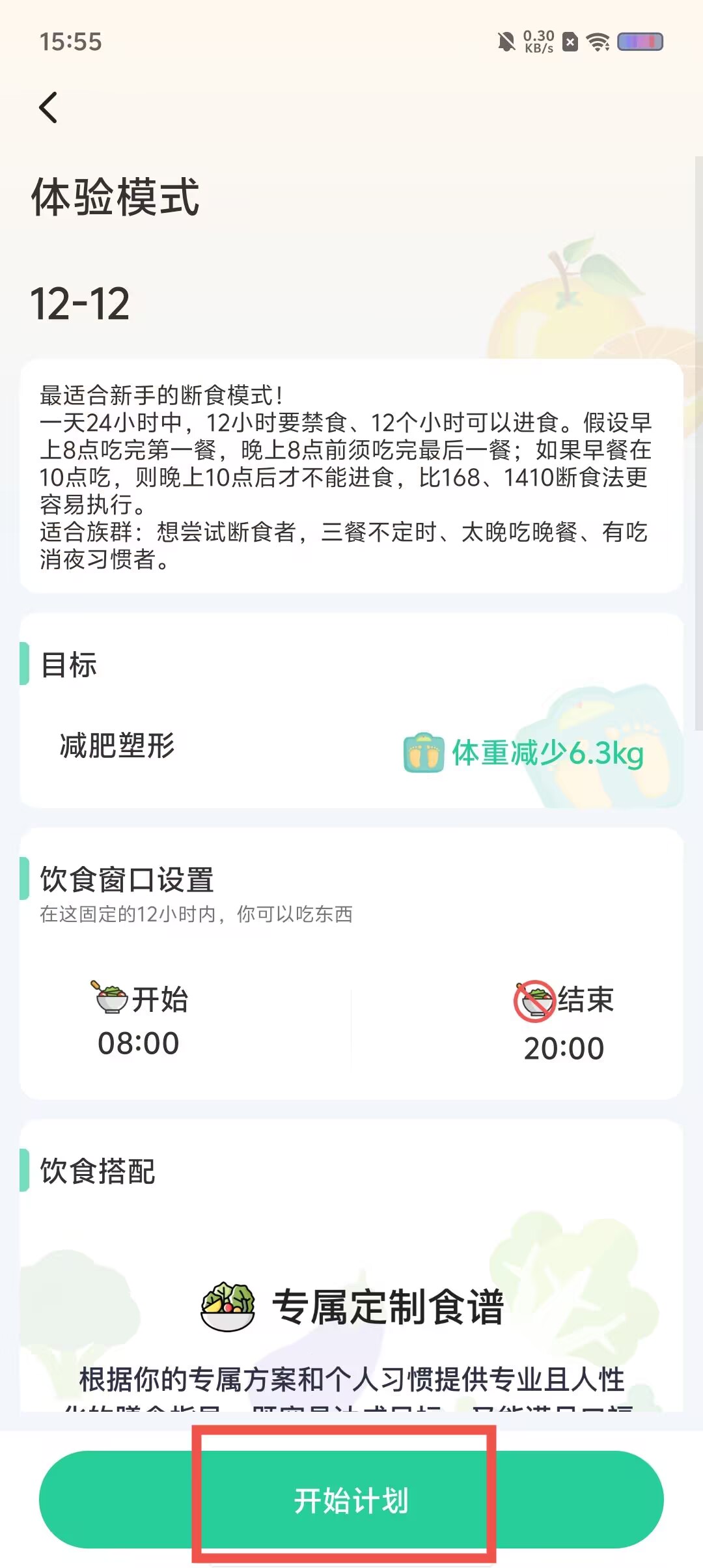Change the eating window end time 20:00
The width and height of the screenshot is (703, 1568).
564,1048
